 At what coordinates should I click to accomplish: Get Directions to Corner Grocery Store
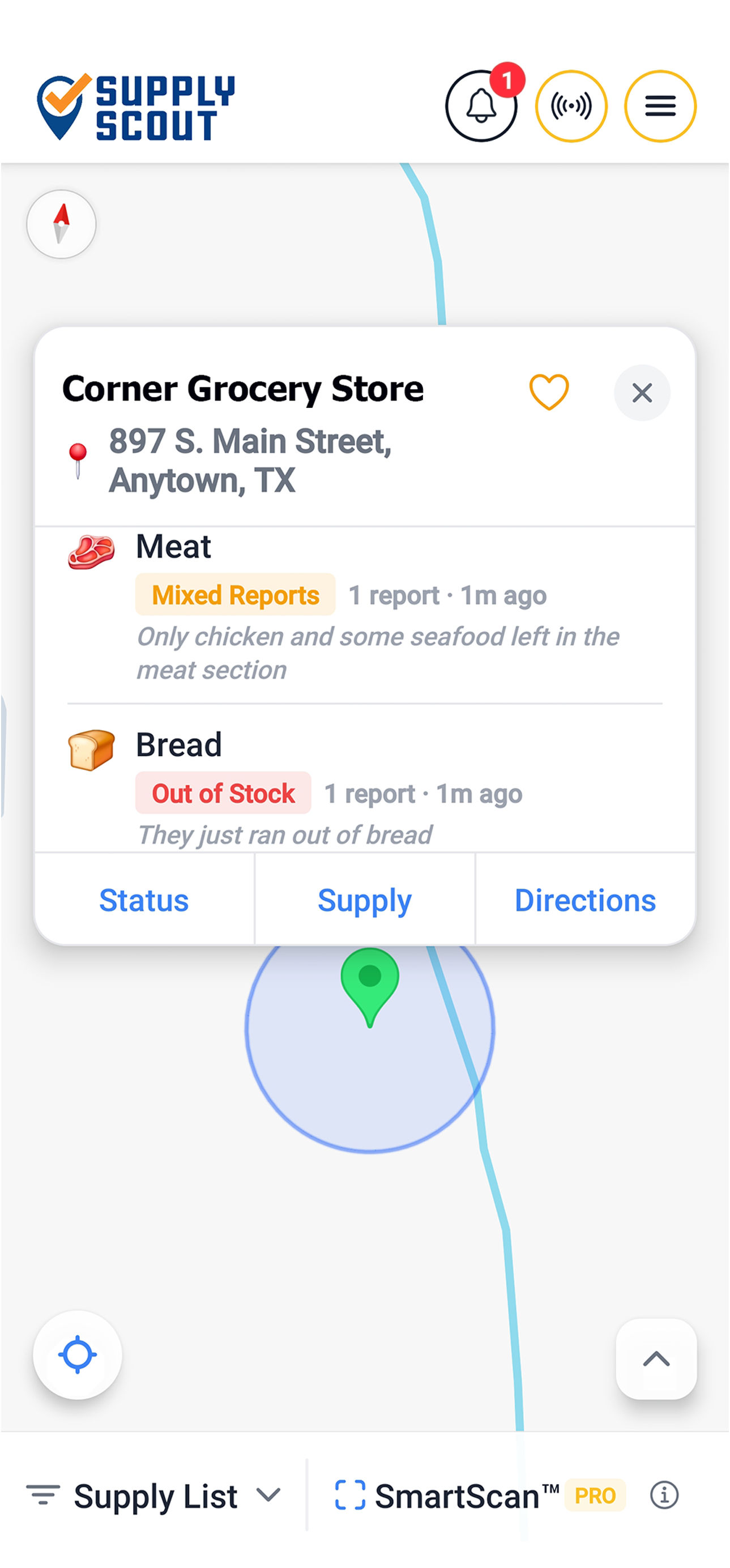point(584,900)
